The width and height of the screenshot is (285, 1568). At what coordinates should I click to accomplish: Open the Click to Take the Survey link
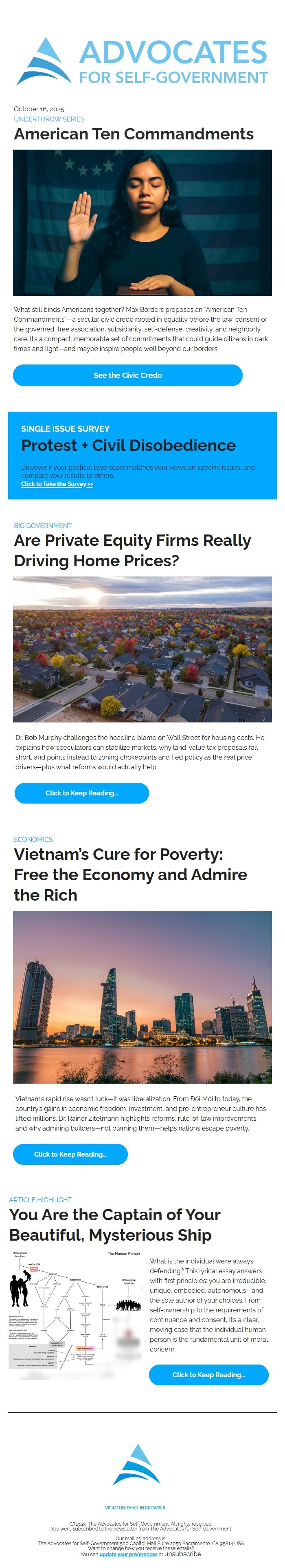[57, 484]
